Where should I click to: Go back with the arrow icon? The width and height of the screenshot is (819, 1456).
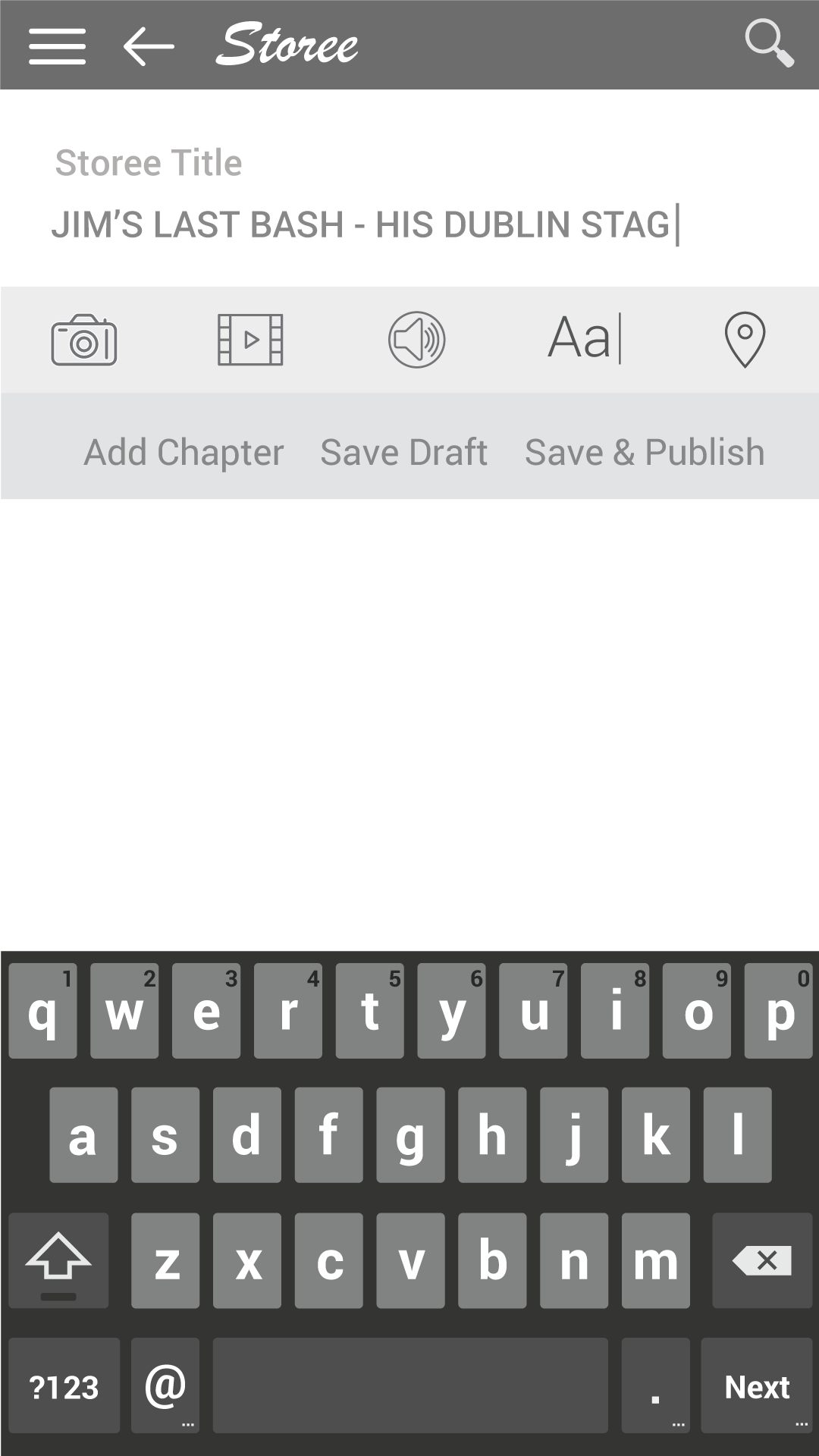click(x=149, y=46)
